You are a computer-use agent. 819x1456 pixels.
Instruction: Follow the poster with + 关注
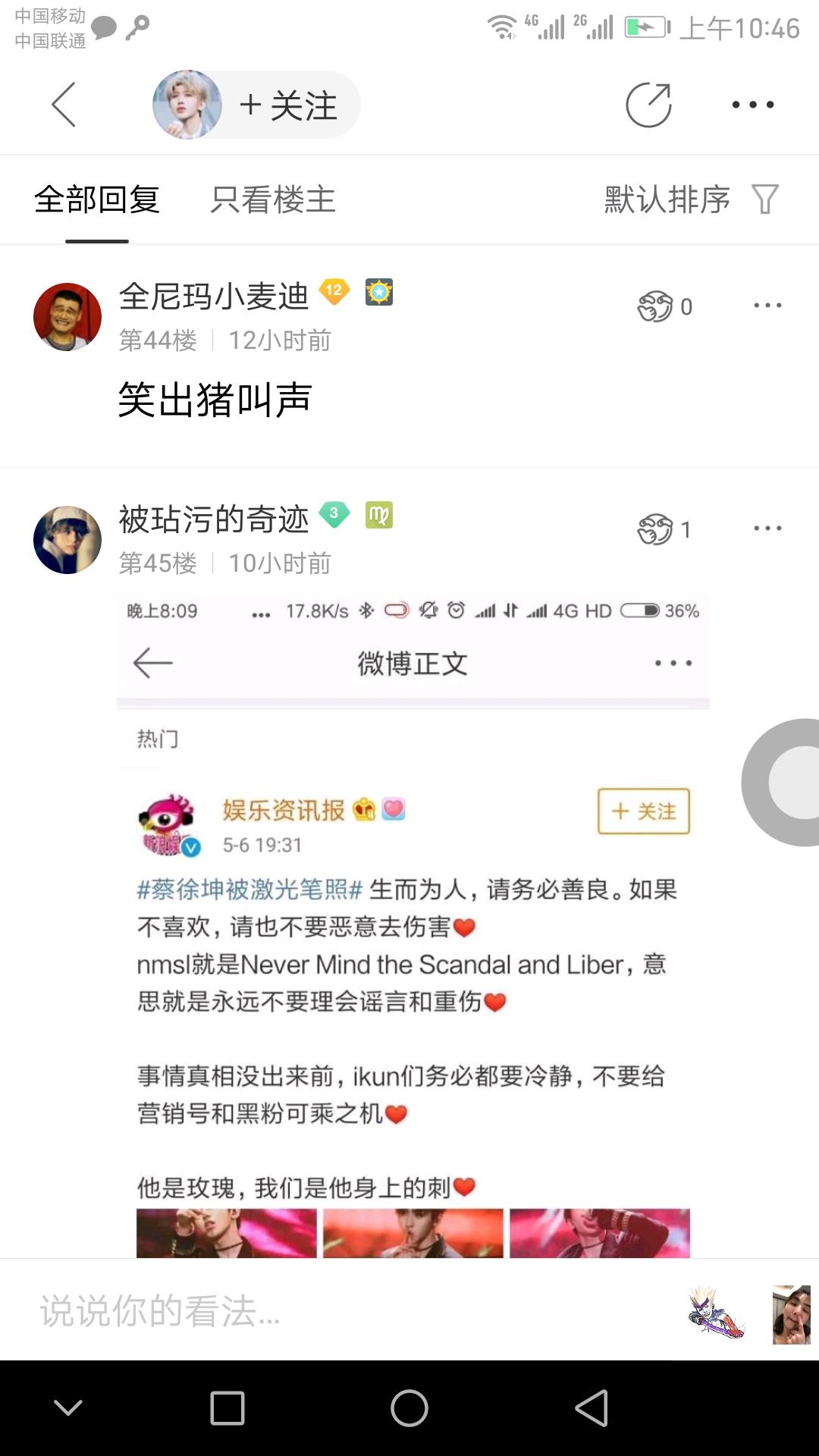click(x=288, y=105)
